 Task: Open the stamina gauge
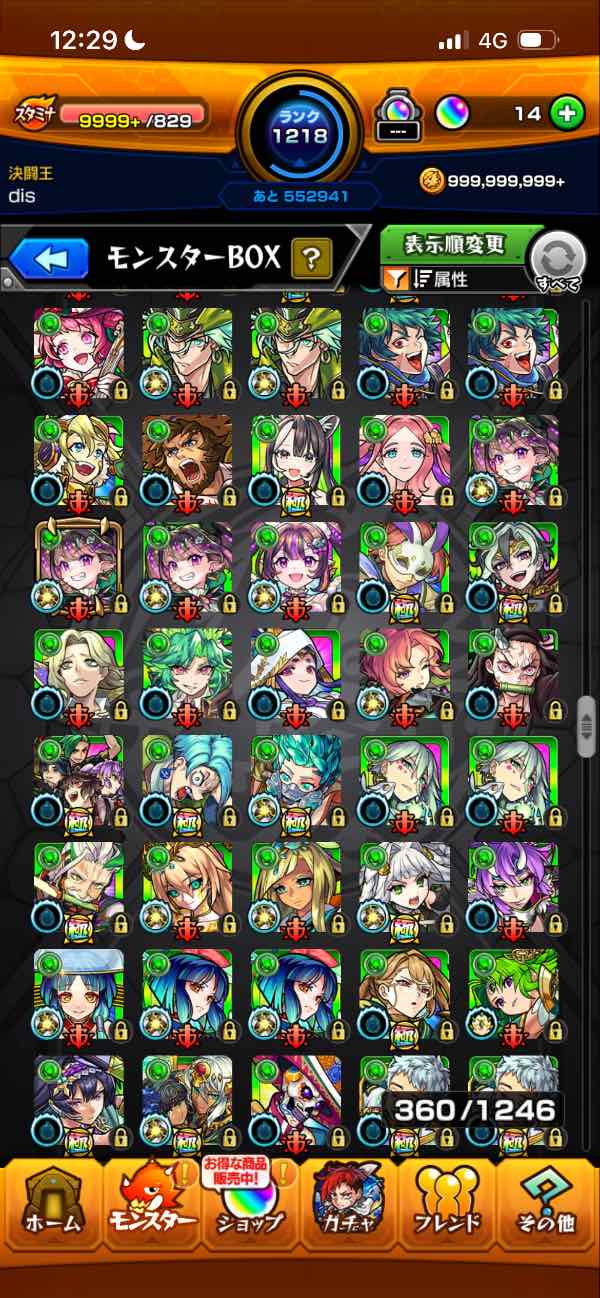click(x=112, y=117)
